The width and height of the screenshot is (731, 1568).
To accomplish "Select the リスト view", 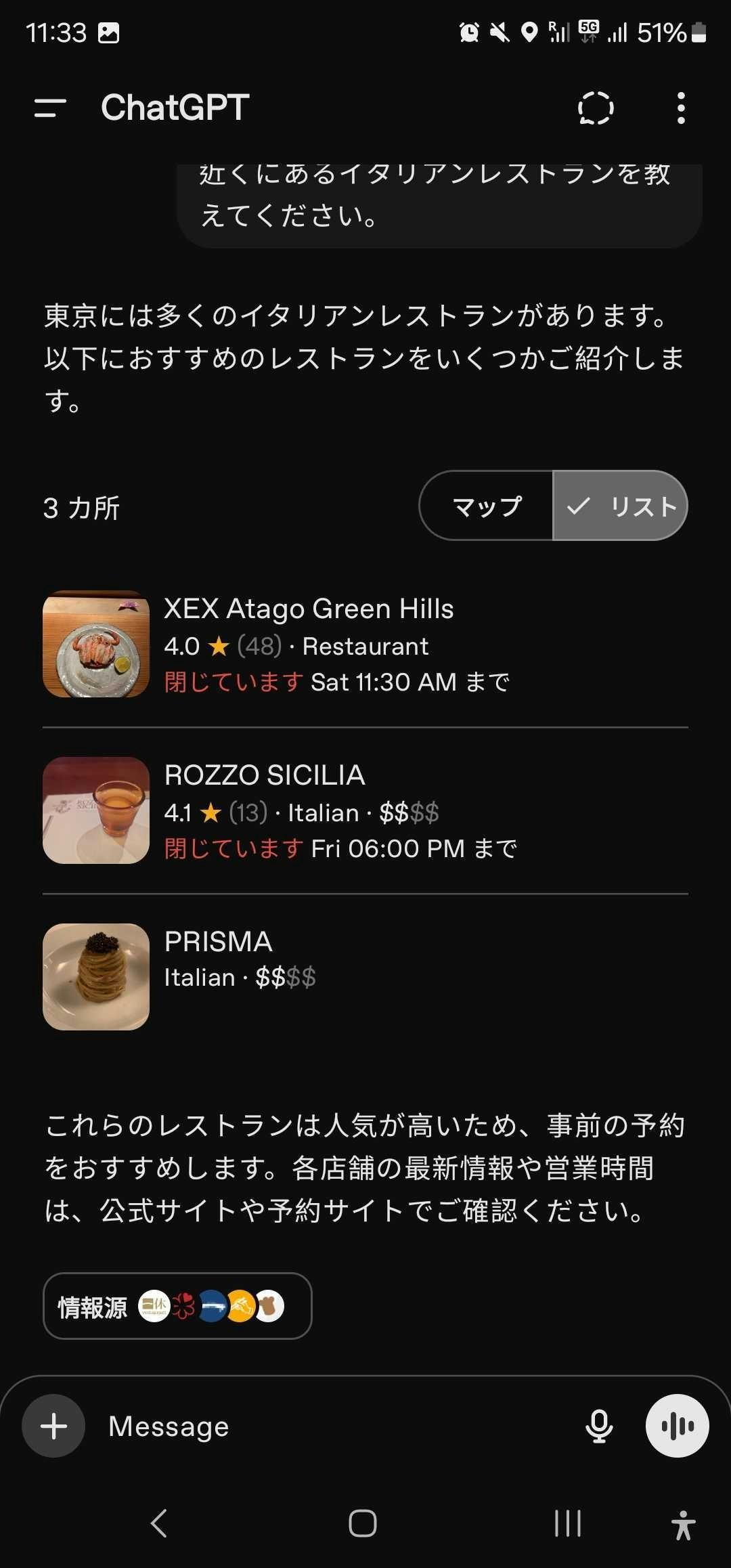I will [x=621, y=506].
